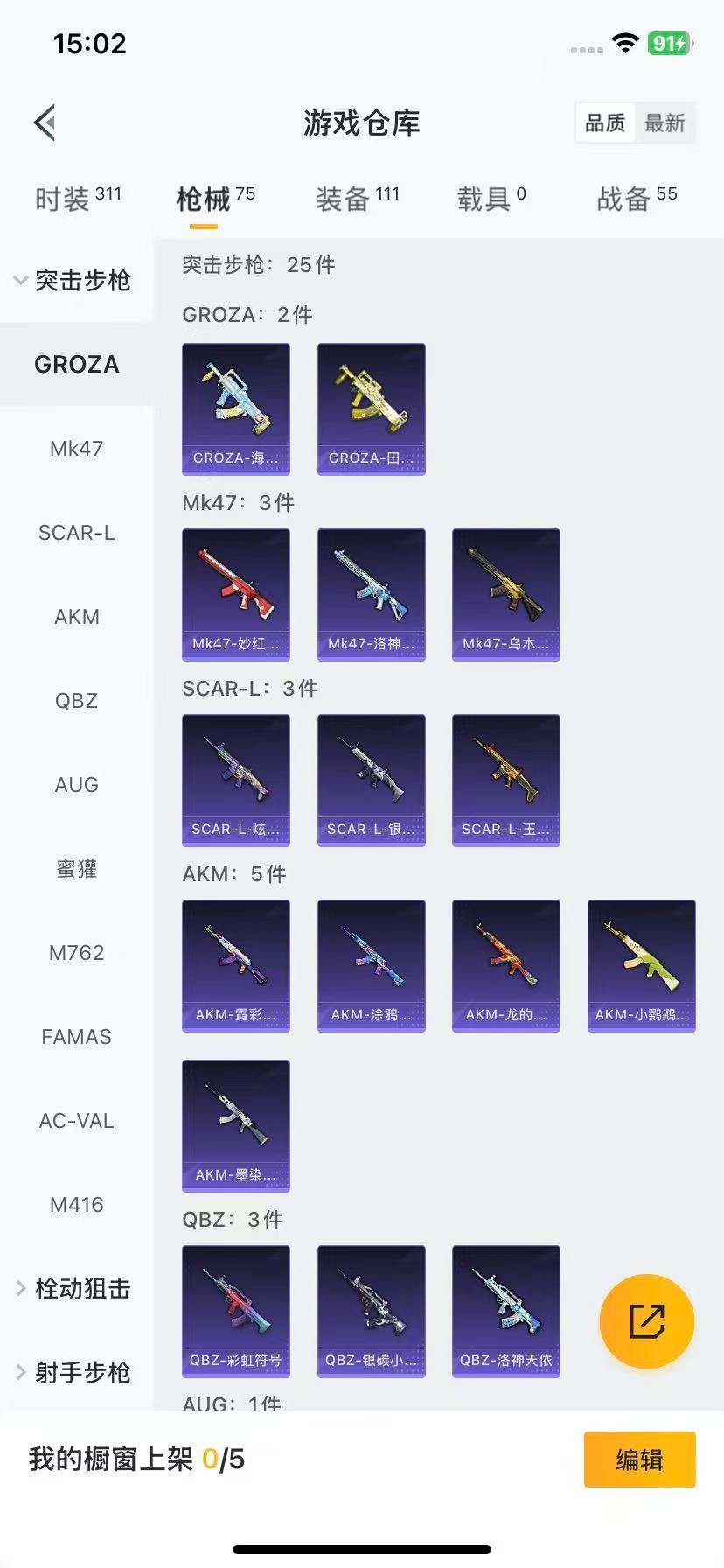Open the AKM-小鹦鹉... skin tile

tap(642, 965)
